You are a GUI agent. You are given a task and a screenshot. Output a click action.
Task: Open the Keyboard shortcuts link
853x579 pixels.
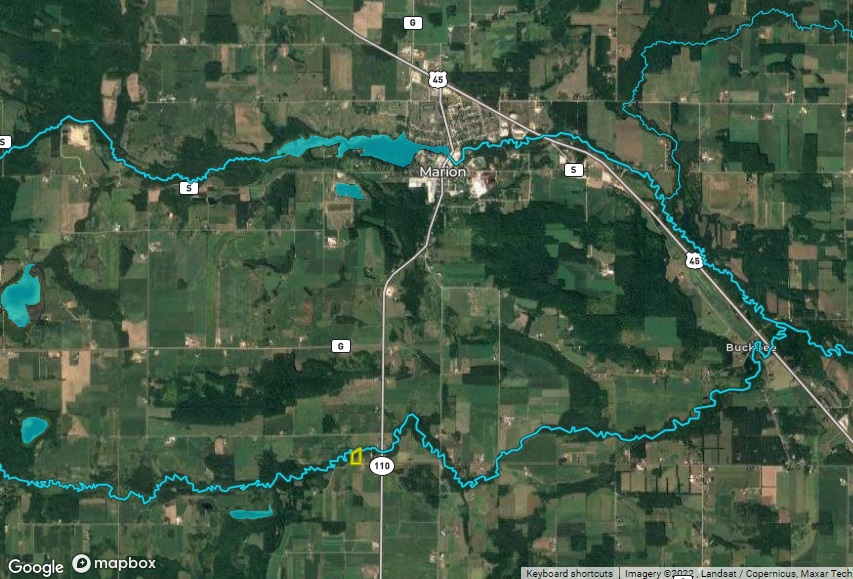coord(569,573)
